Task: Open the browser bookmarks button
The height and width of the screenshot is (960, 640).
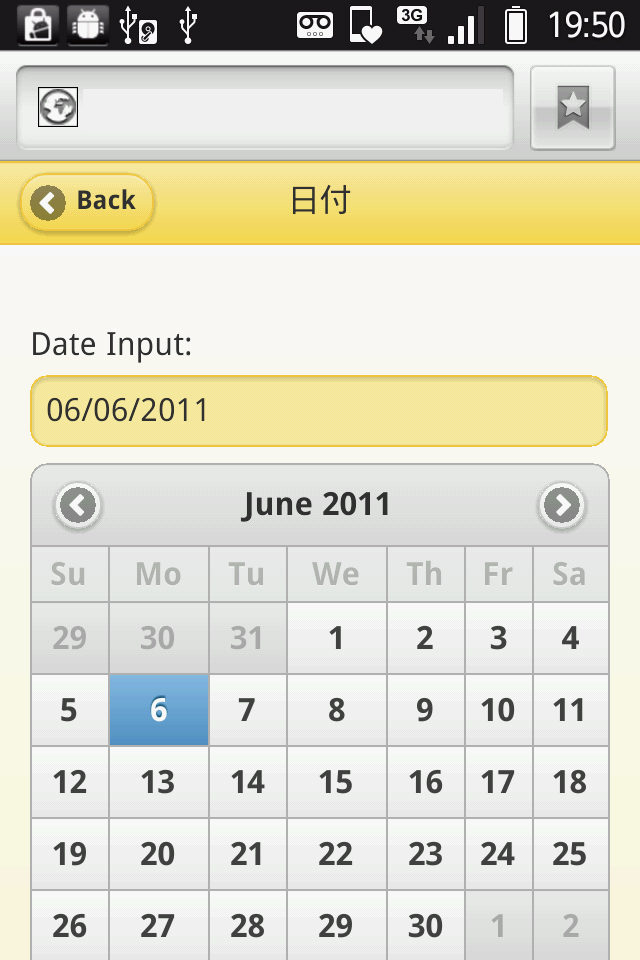Action: (x=572, y=107)
